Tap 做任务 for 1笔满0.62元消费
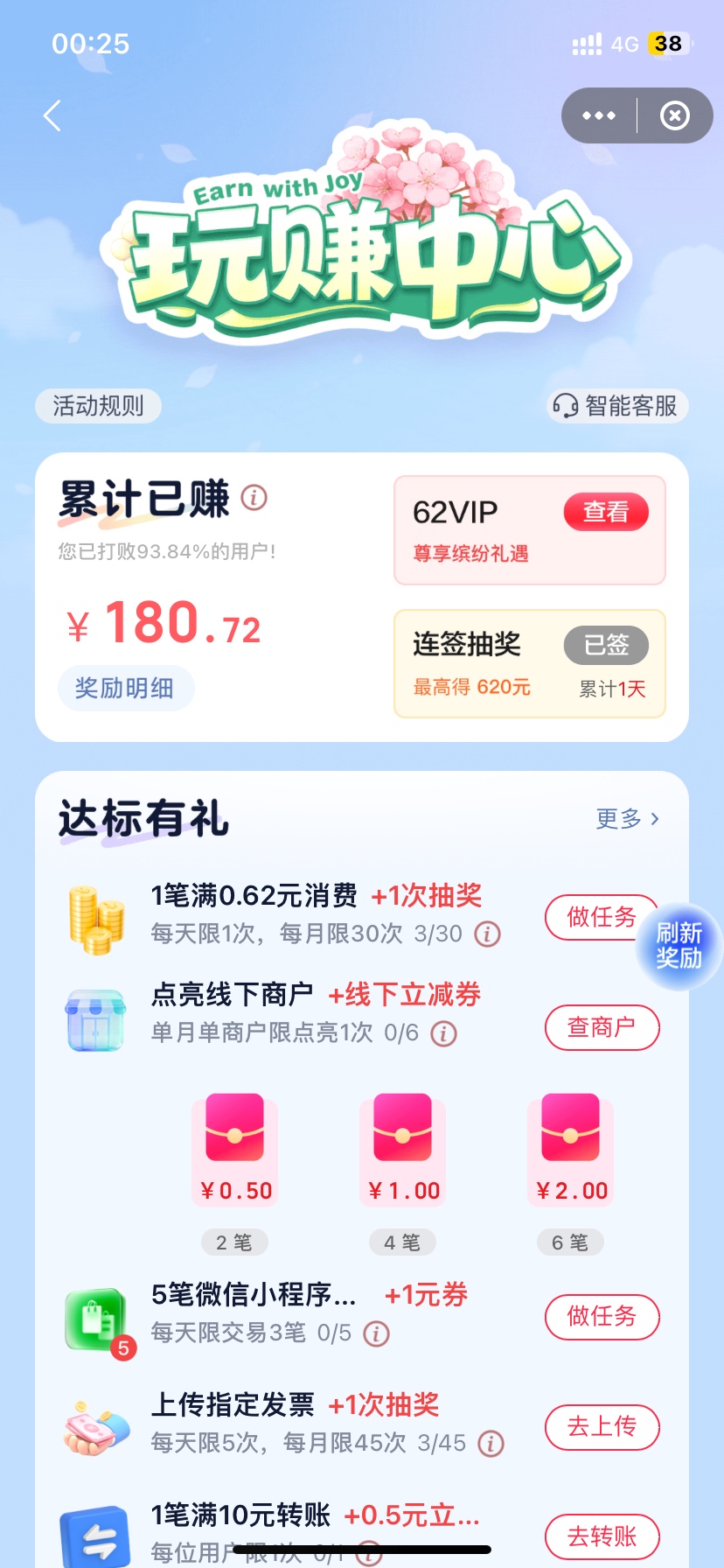Screen dimensions: 724x1568 pos(592,917)
